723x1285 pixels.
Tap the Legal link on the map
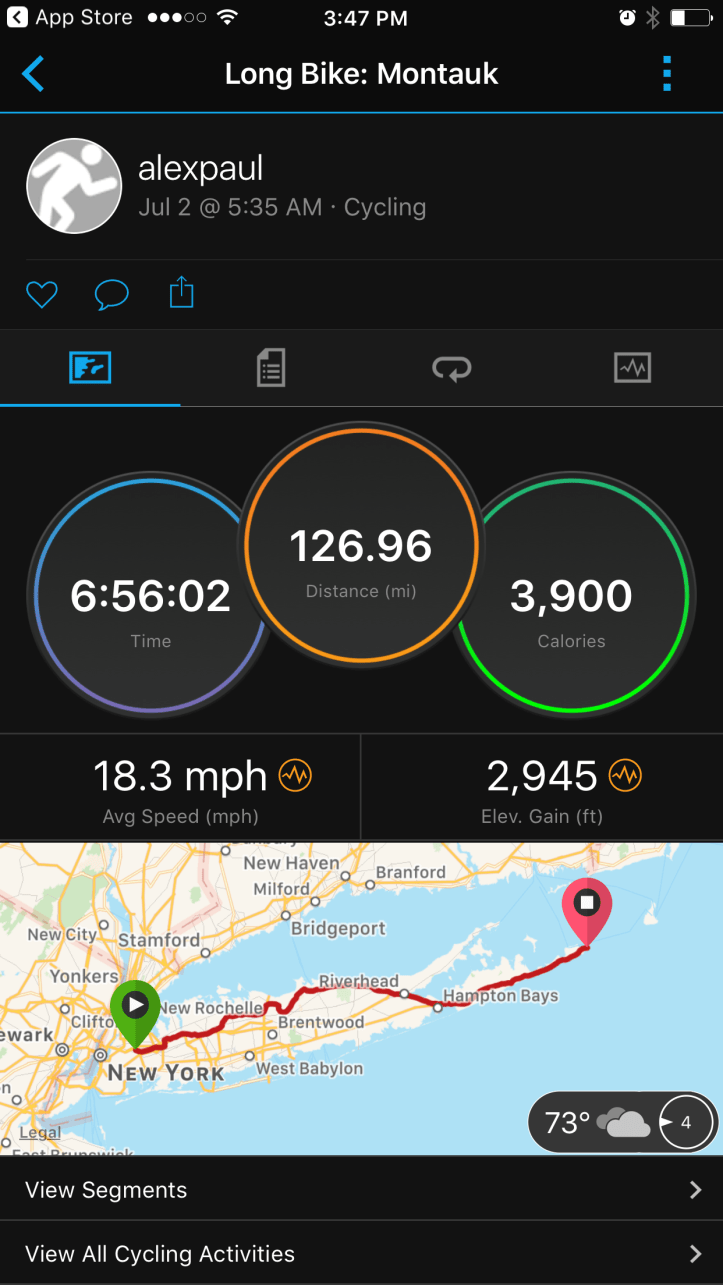[x=40, y=1133]
